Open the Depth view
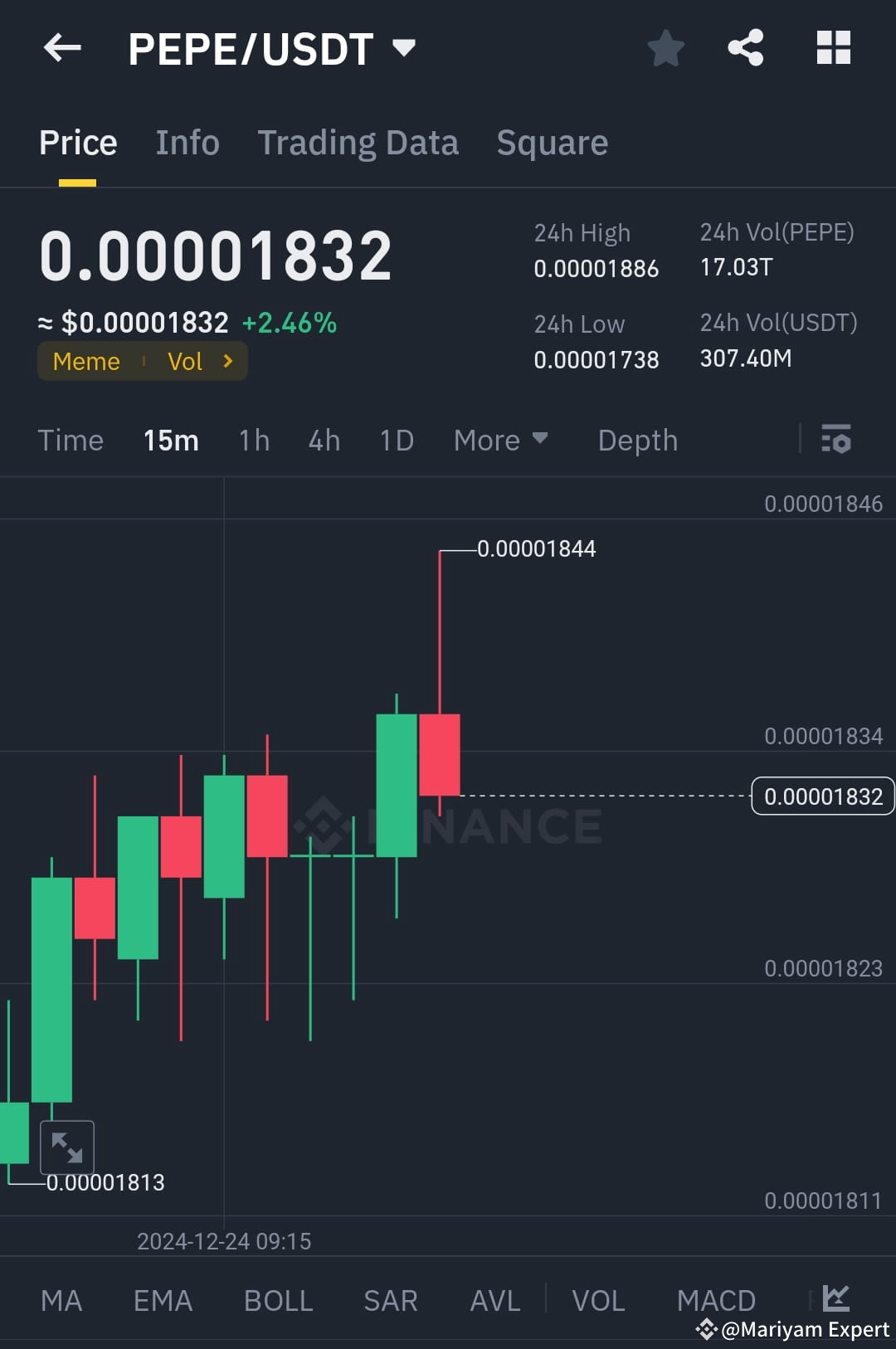896x1349 pixels. (637, 441)
